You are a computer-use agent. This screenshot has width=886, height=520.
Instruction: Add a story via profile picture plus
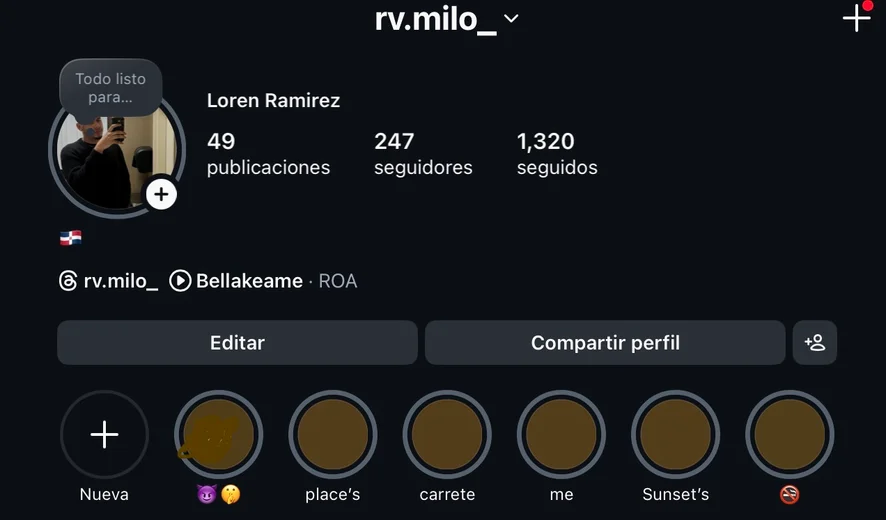pyautogui.click(x=161, y=194)
